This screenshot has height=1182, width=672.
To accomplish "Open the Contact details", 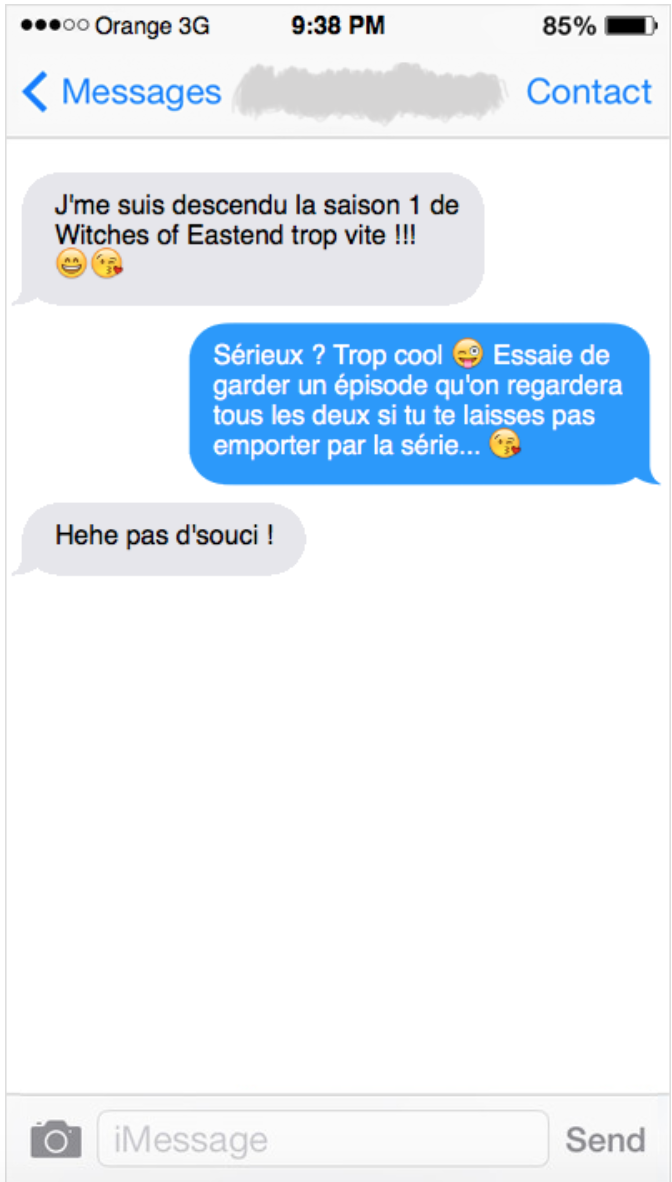I will click(x=588, y=92).
